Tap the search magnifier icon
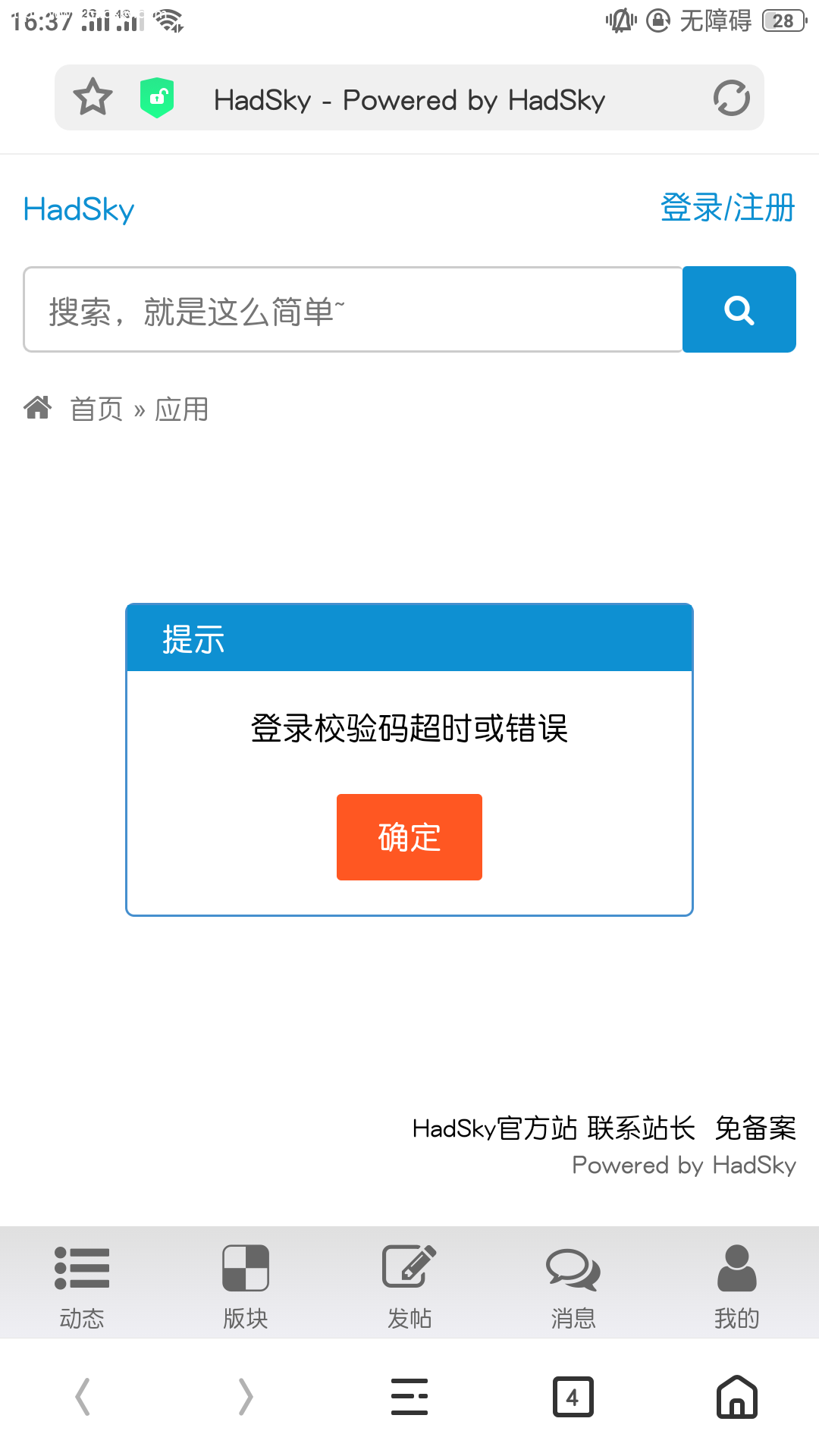This screenshot has width=819, height=1456. 738,309
